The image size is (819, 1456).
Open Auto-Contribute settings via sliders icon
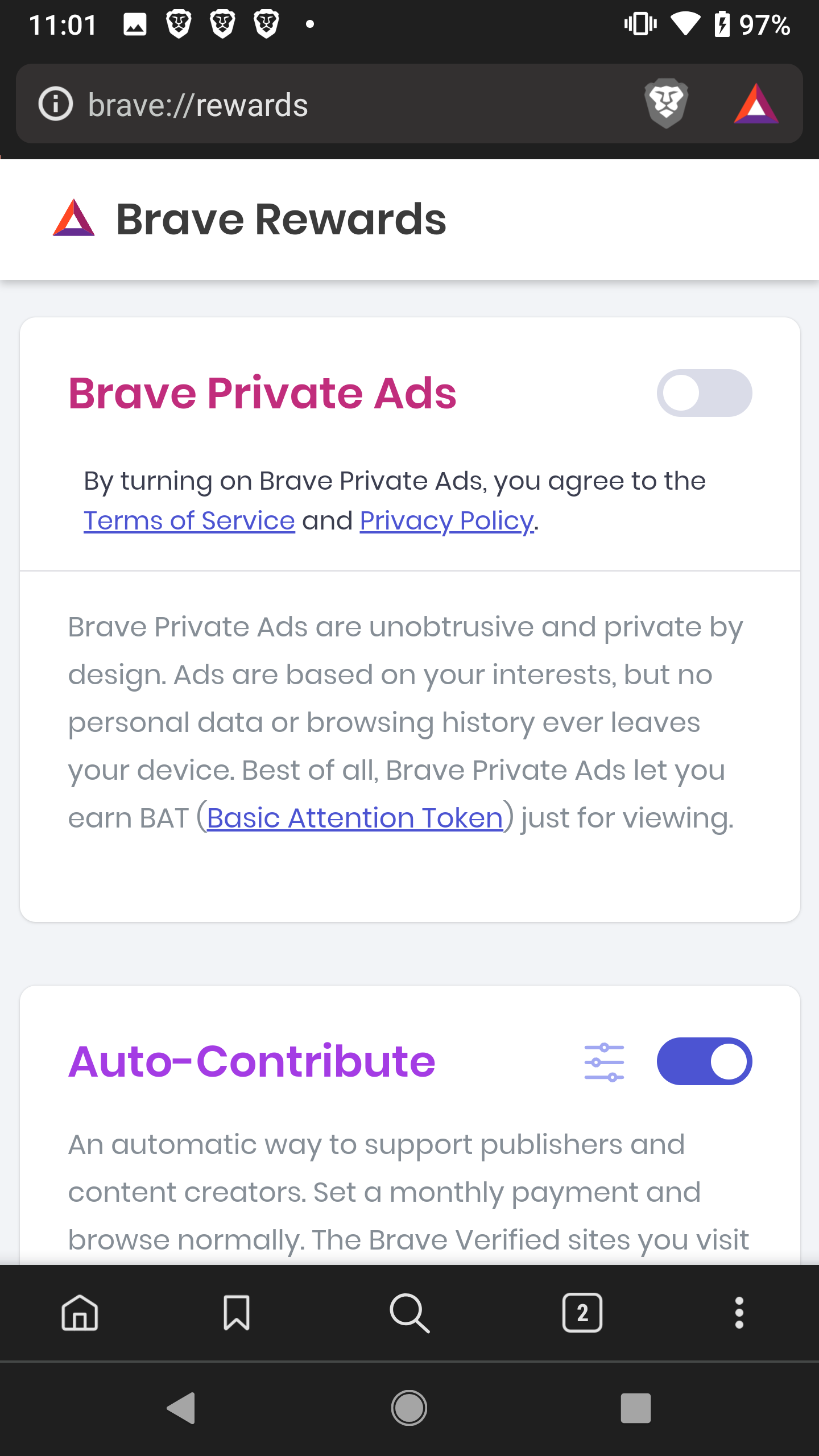(x=605, y=1061)
